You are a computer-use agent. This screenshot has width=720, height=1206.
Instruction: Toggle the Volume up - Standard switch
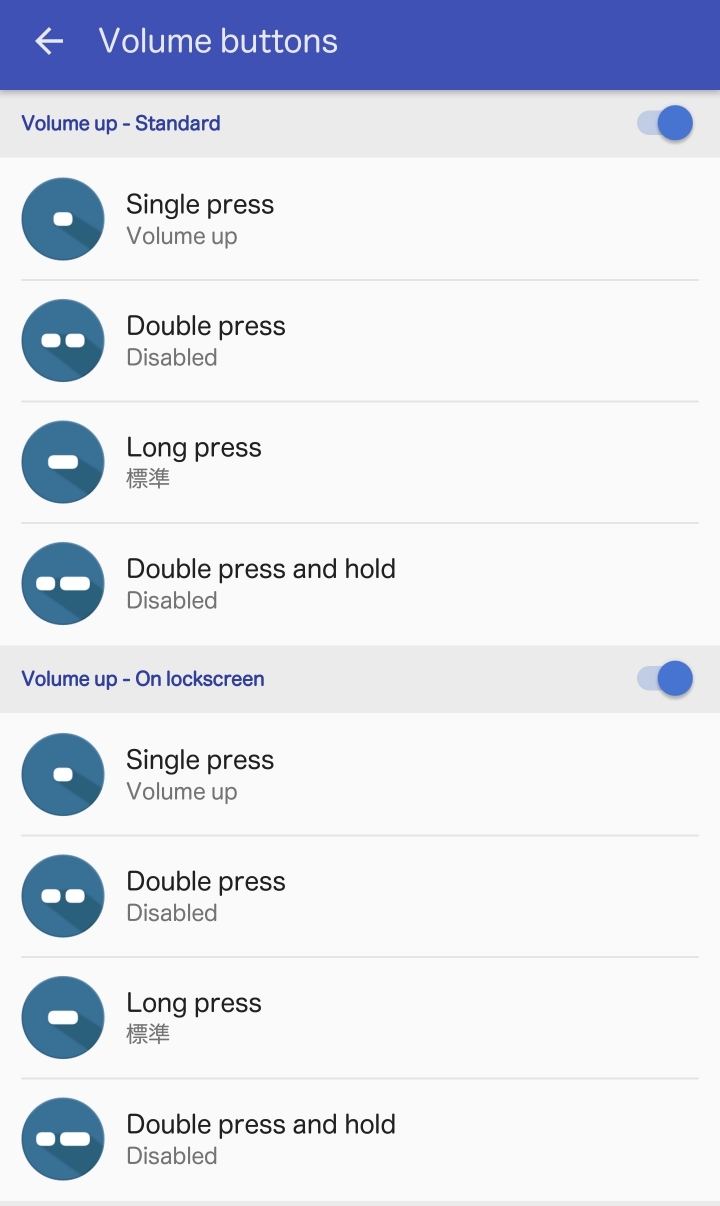(x=665, y=123)
